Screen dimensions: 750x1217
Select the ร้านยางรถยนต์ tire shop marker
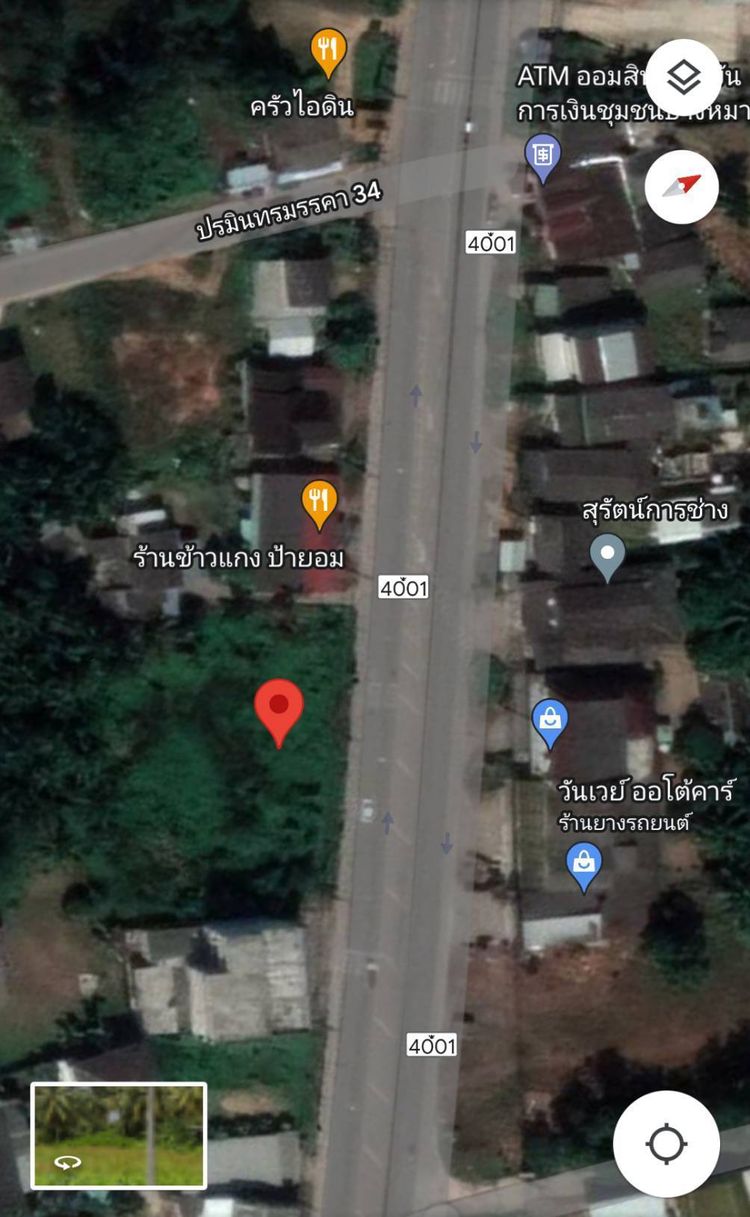[x=584, y=865]
